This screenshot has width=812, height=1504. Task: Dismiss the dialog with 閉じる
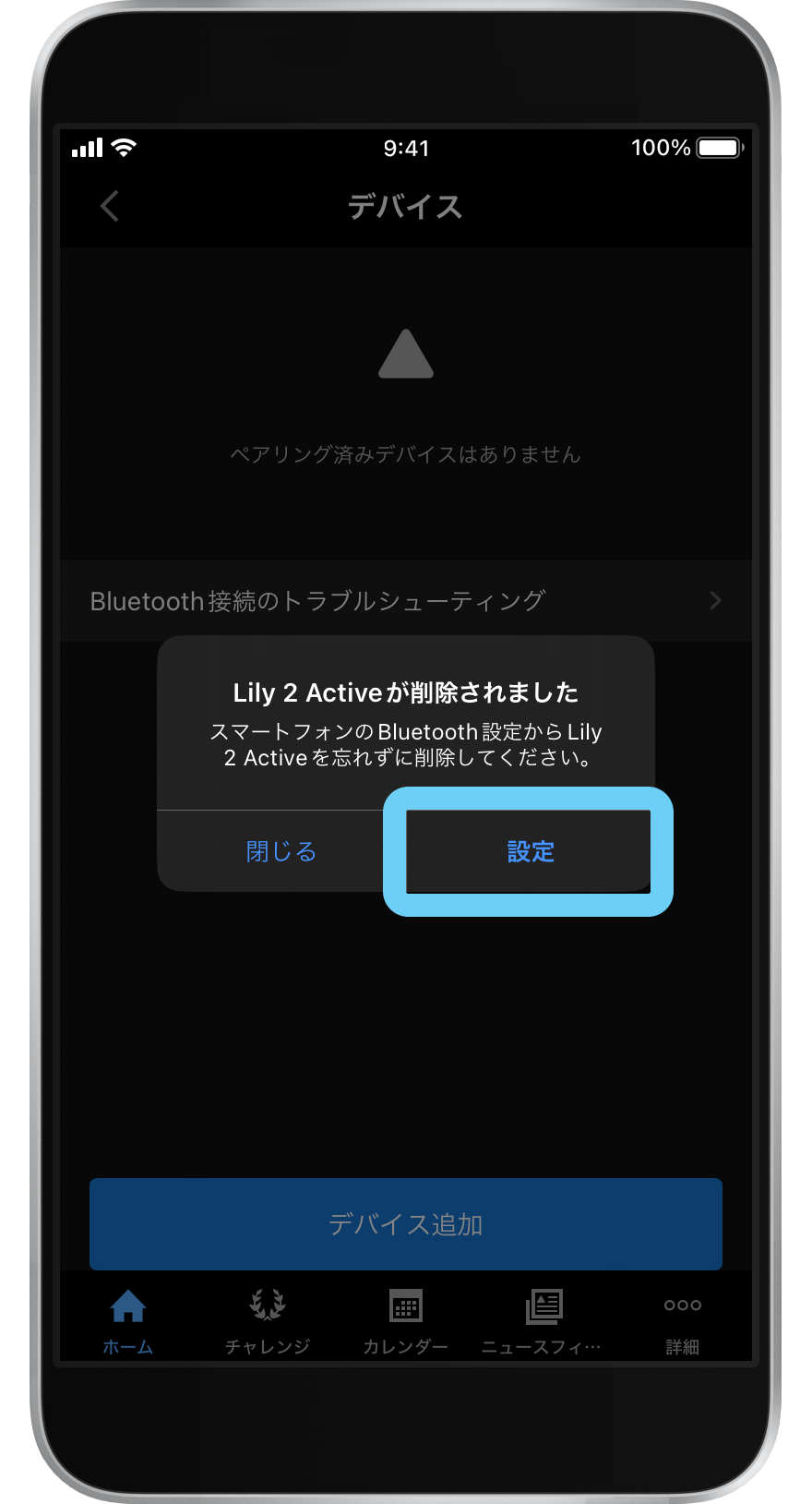tap(281, 851)
